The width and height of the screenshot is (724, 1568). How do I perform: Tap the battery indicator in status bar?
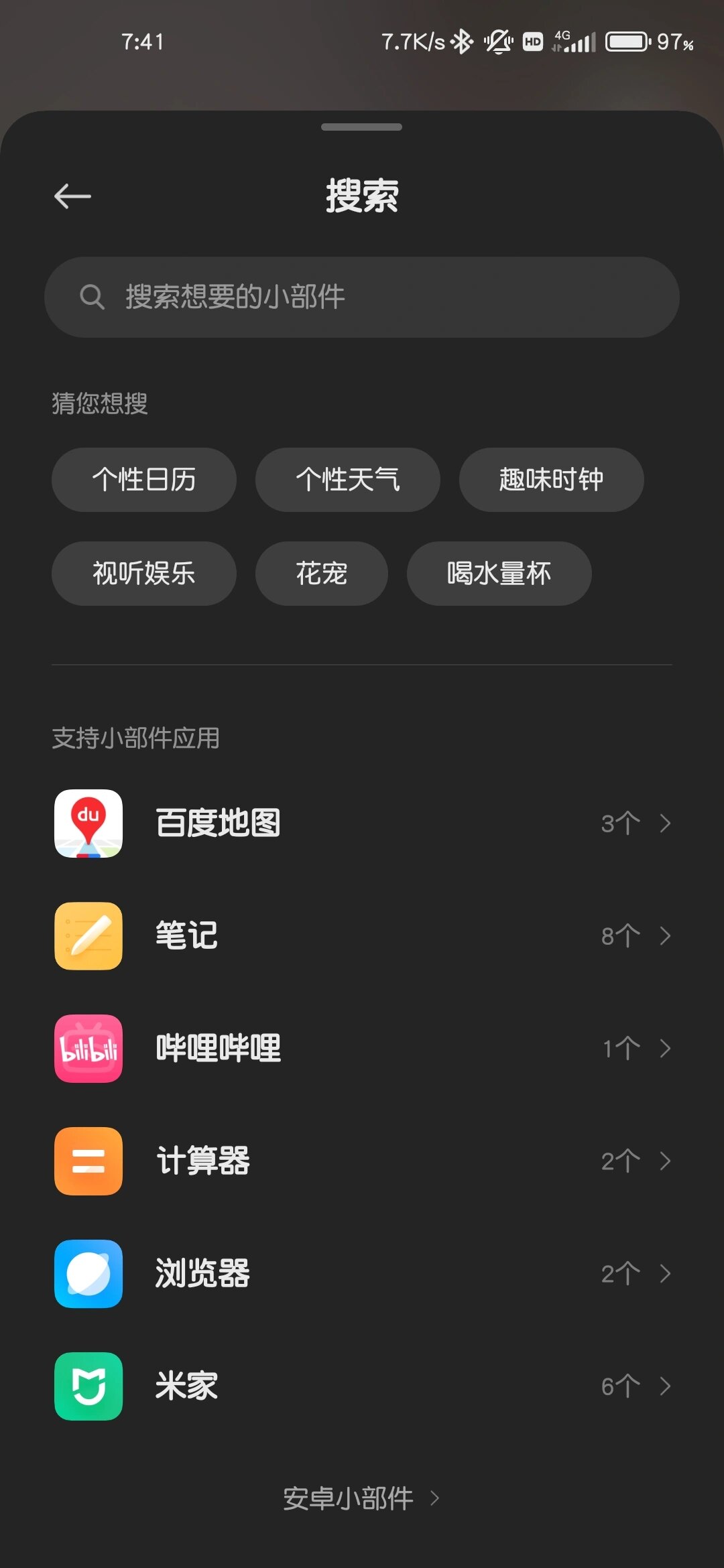627,42
